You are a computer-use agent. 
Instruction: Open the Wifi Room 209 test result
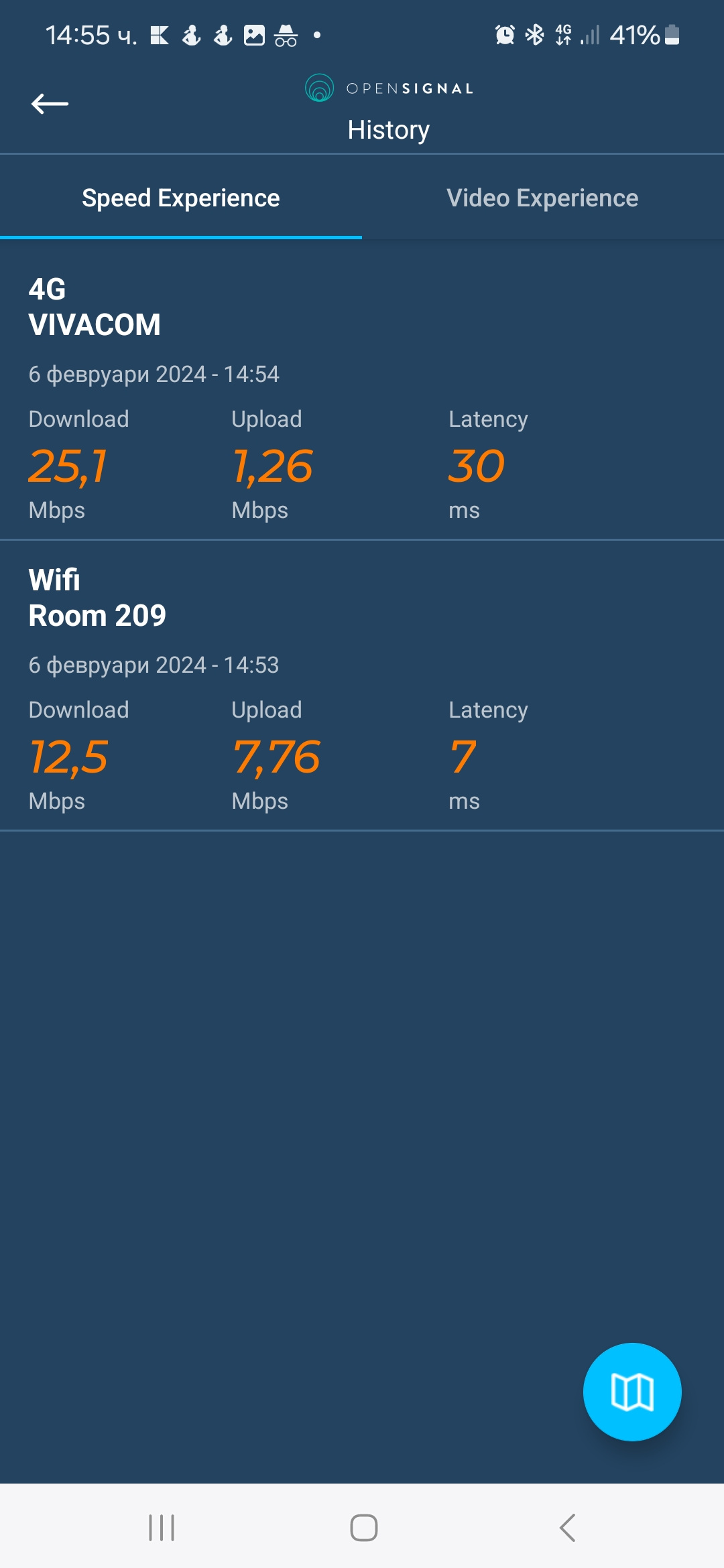point(362,687)
